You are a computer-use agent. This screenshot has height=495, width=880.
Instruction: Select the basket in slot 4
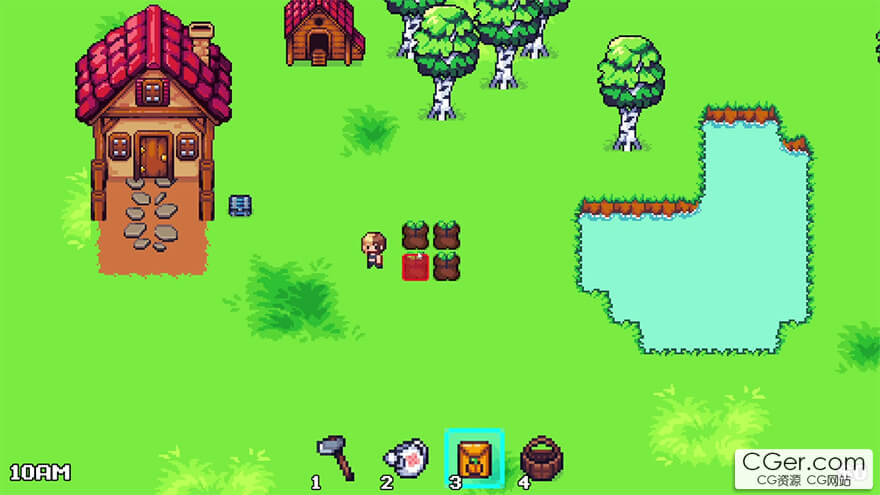point(542,458)
